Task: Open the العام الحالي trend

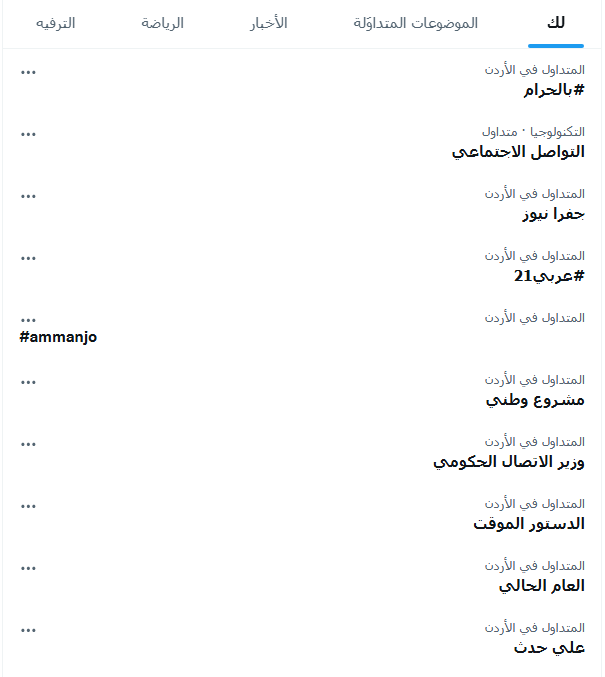Action: 541,586
